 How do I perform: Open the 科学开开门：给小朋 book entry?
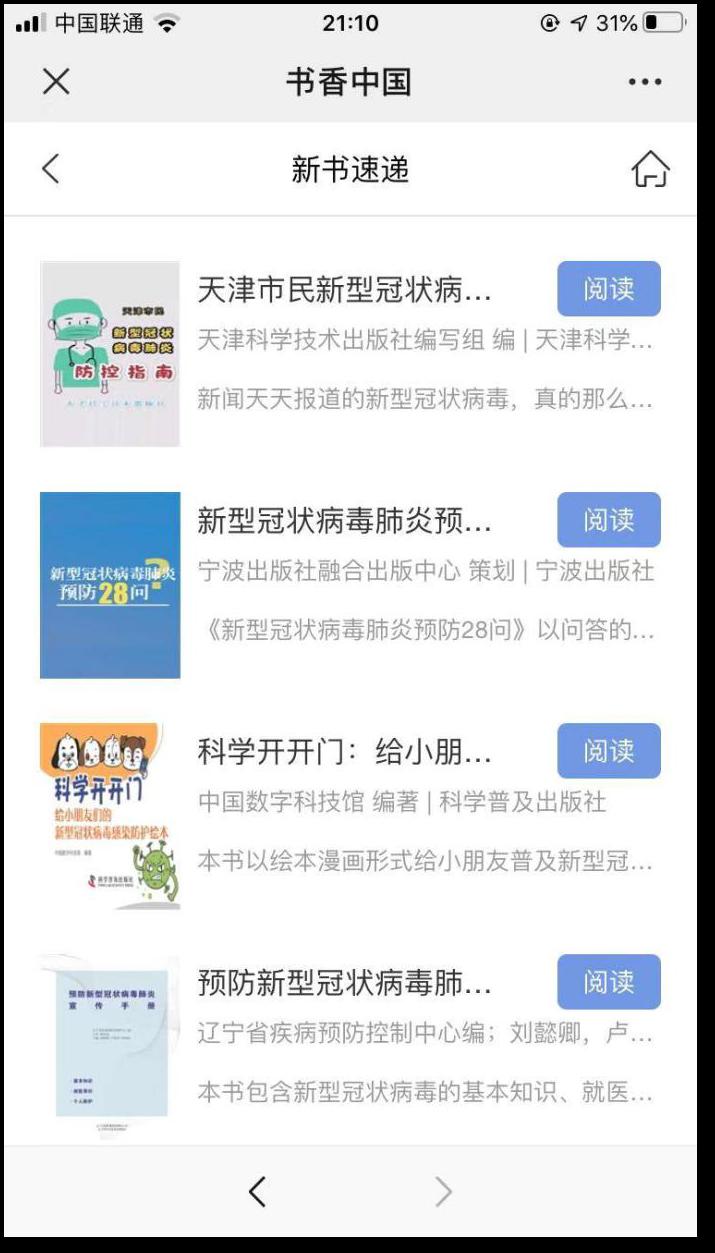(345, 752)
